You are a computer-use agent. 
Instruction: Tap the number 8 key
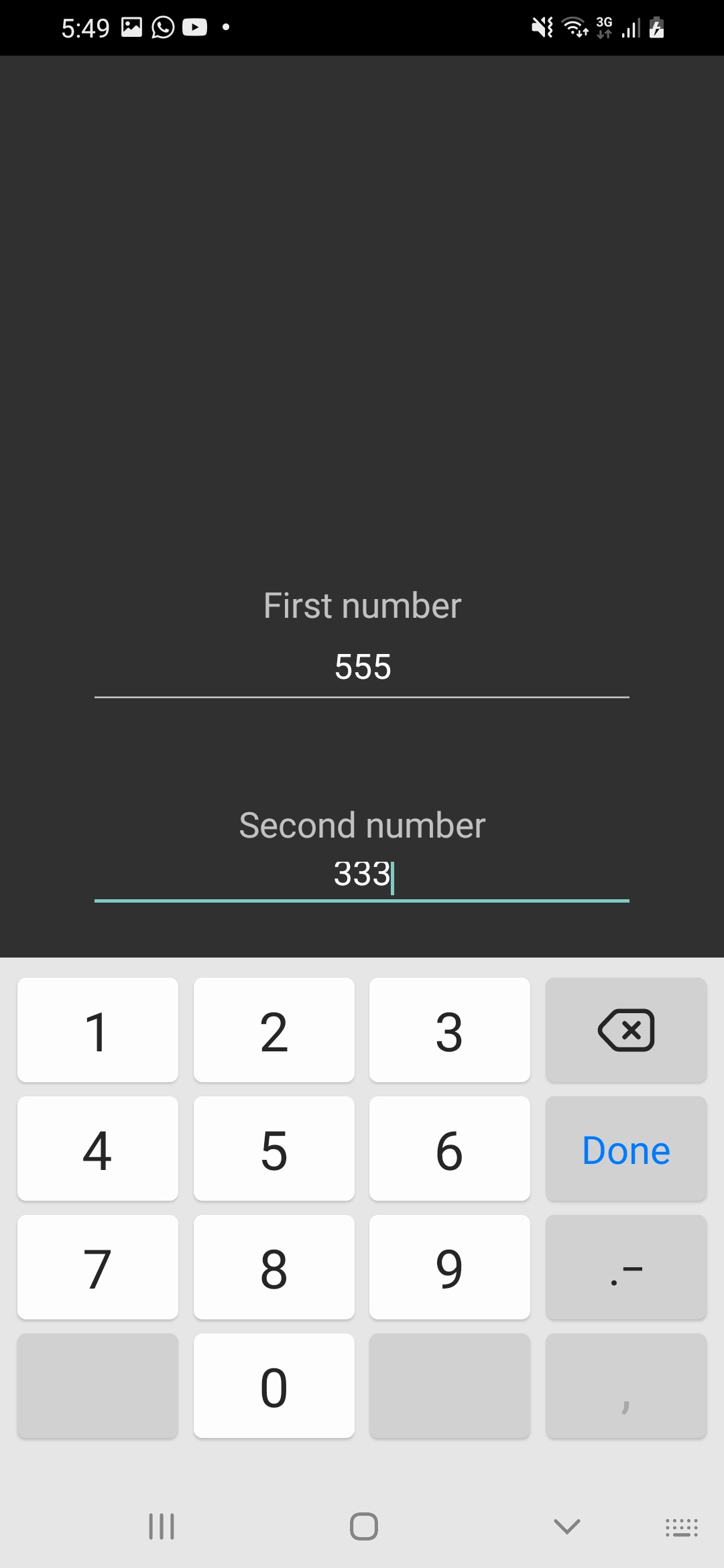tap(274, 1268)
